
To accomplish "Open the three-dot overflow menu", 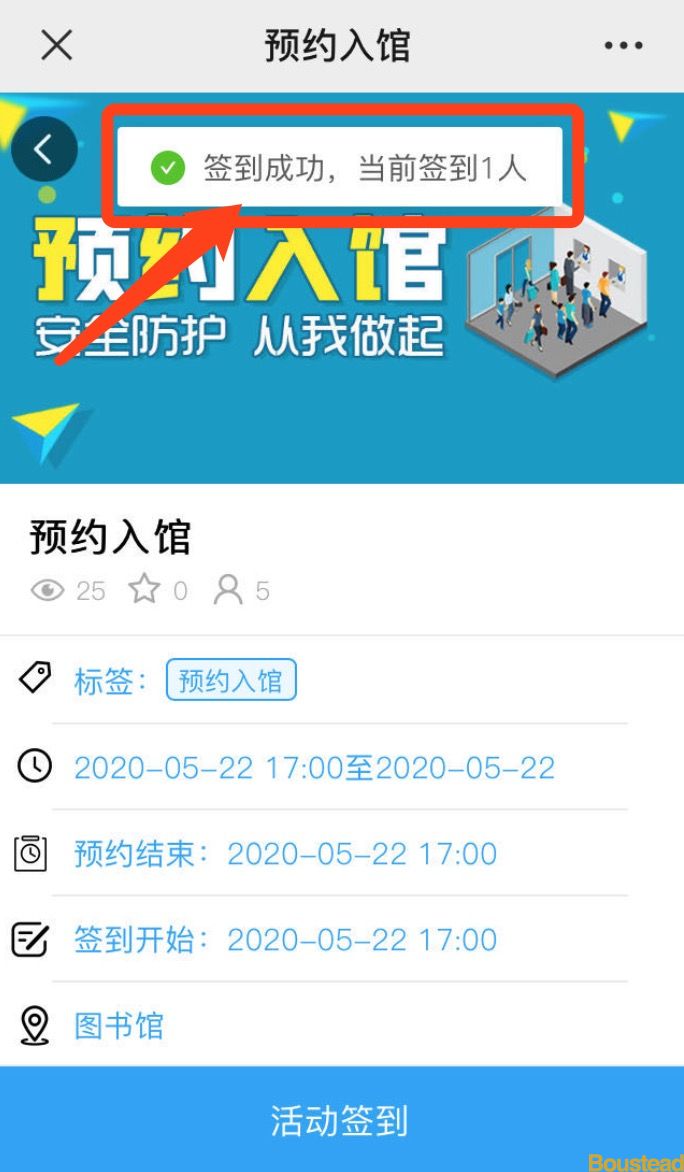I will coord(623,46).
